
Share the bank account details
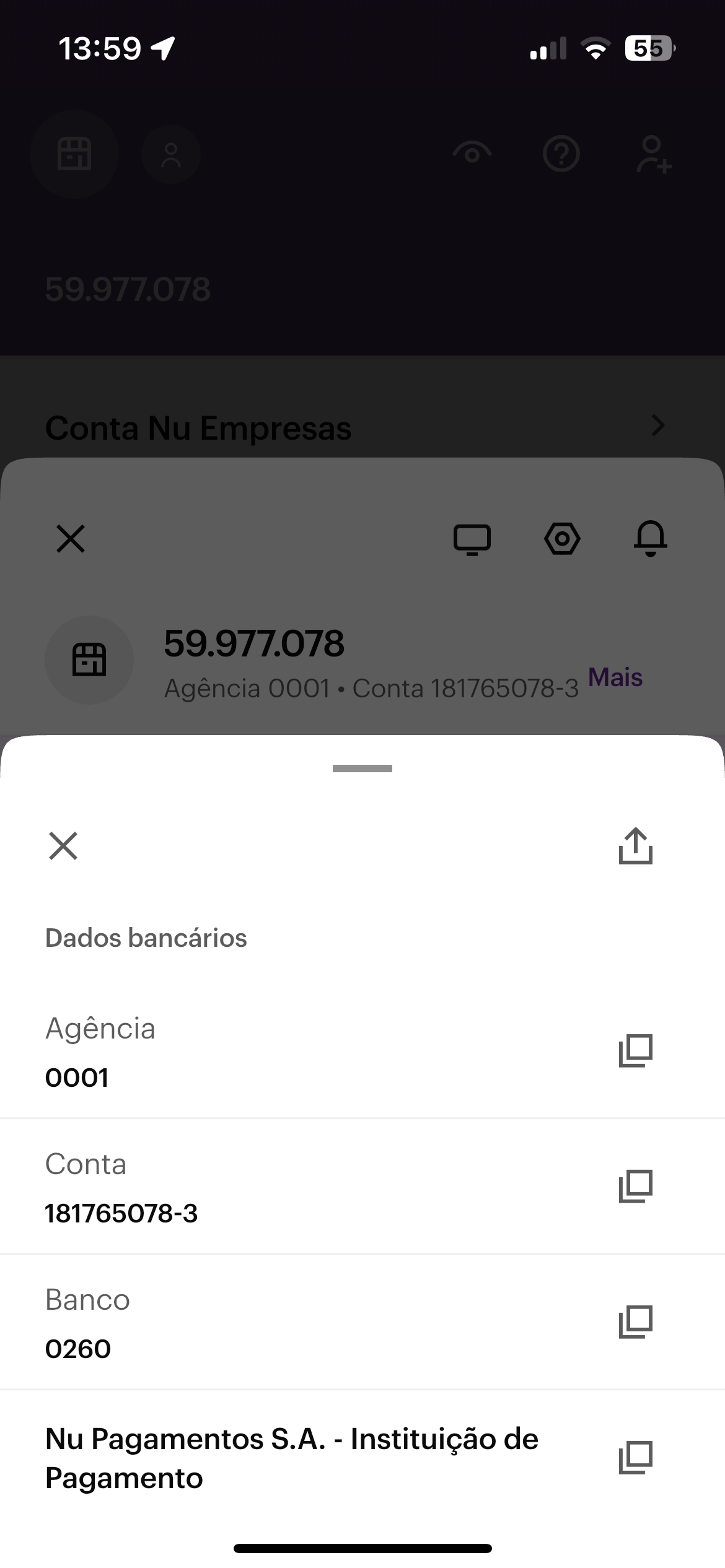636,846
